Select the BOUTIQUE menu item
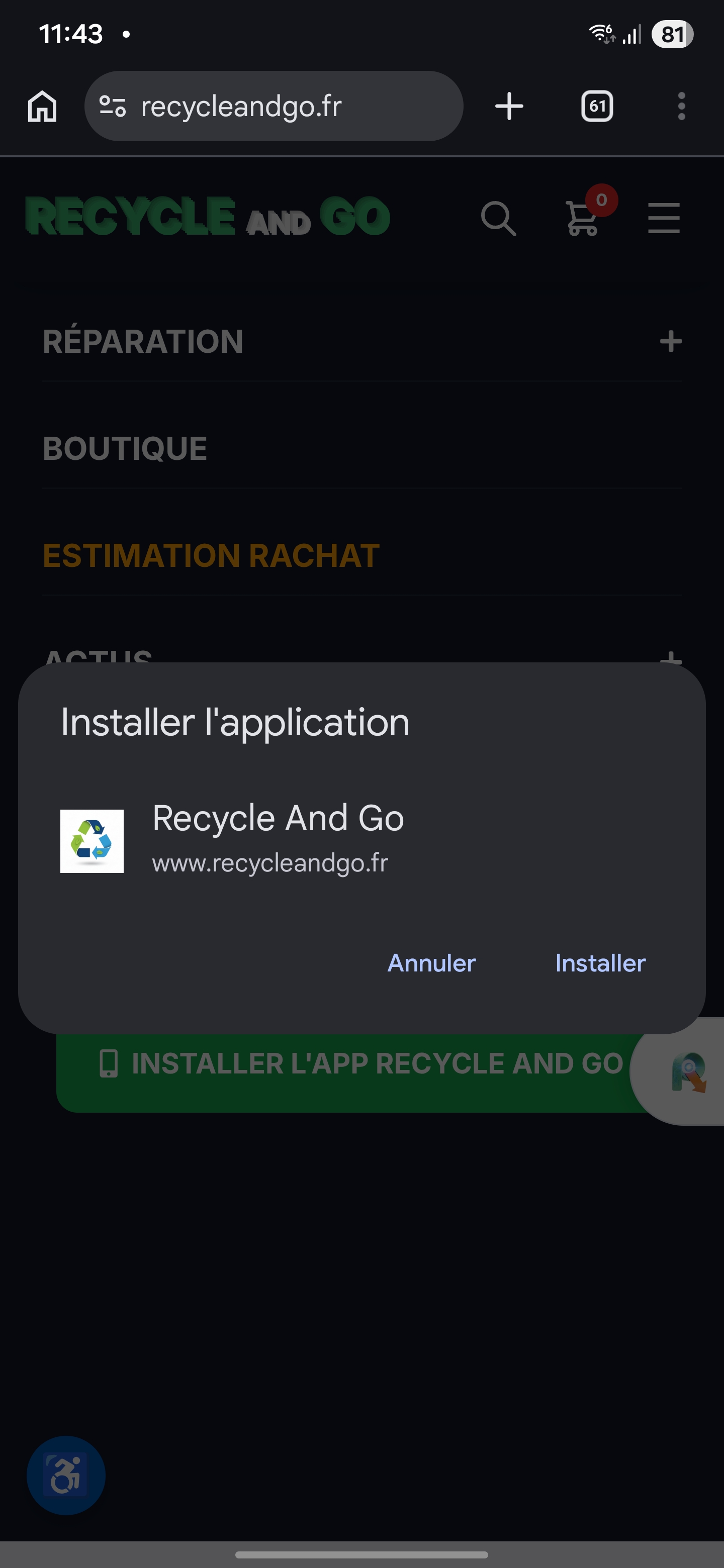 click(124, 449)
